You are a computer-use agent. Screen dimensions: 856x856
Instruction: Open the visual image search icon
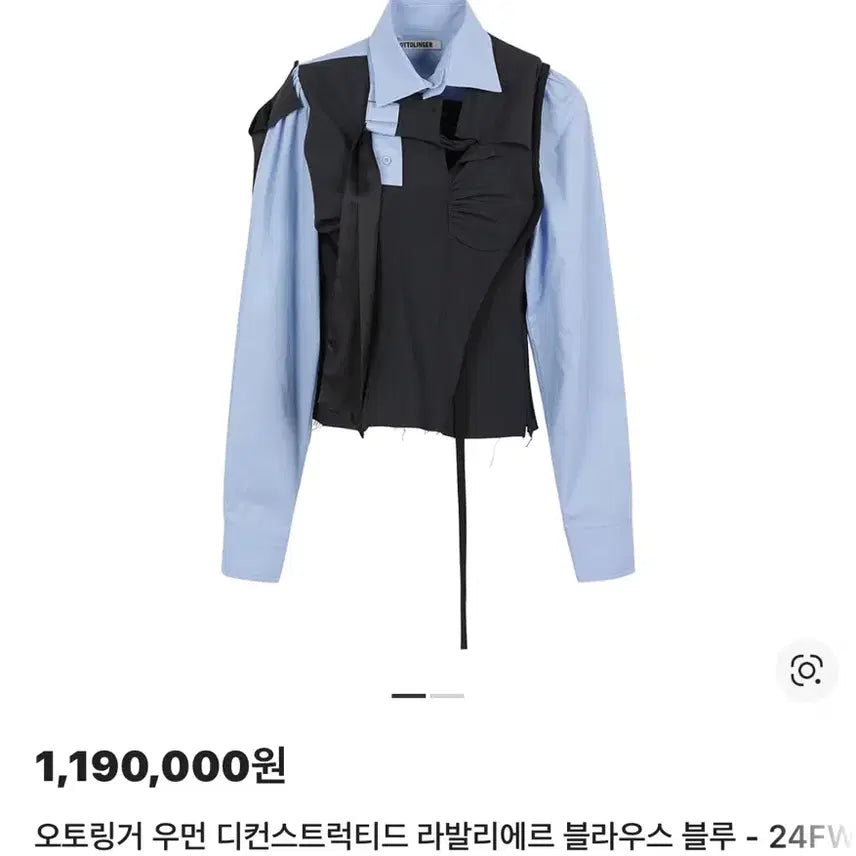point(805,669)
